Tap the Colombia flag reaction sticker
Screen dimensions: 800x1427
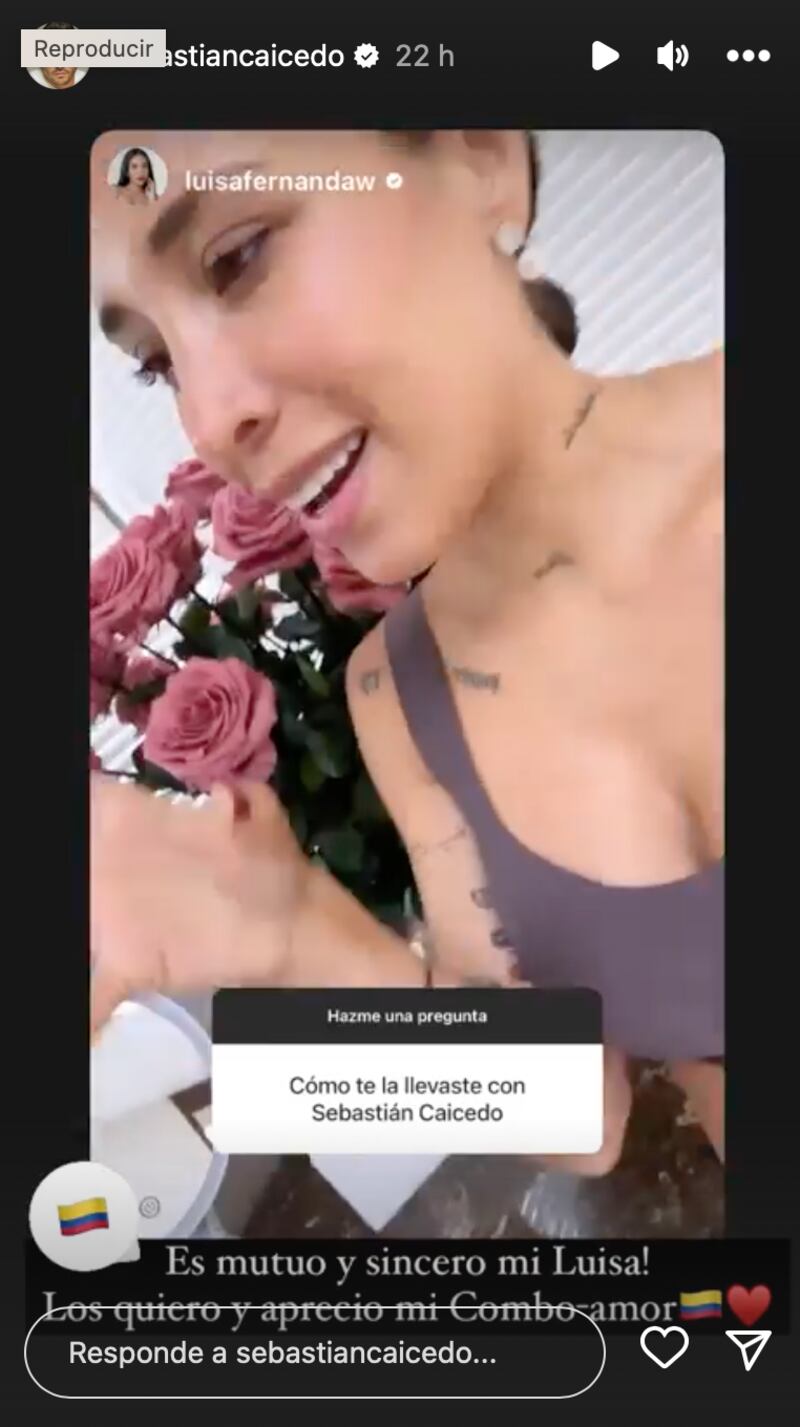[x=83, y=1216]
